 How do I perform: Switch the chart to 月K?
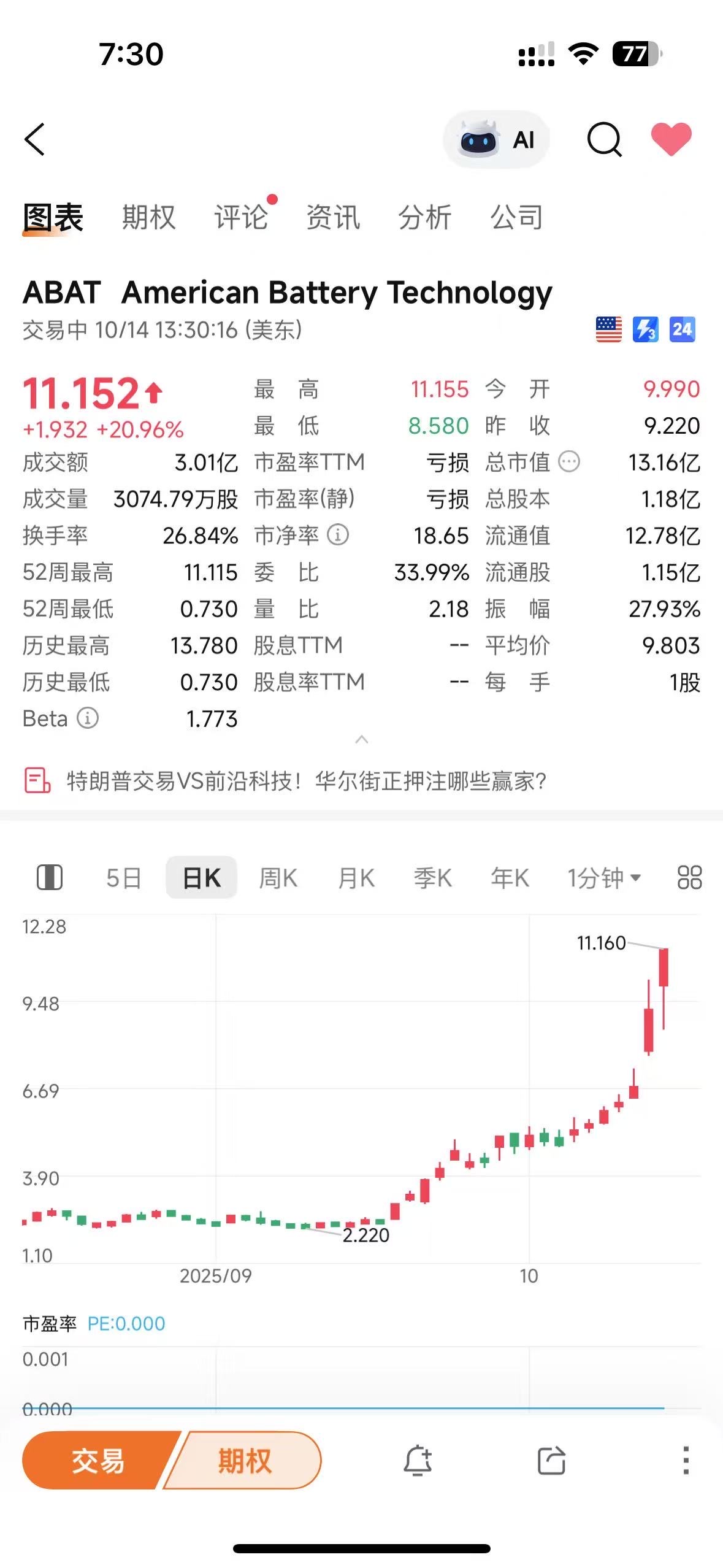(356, 878)
